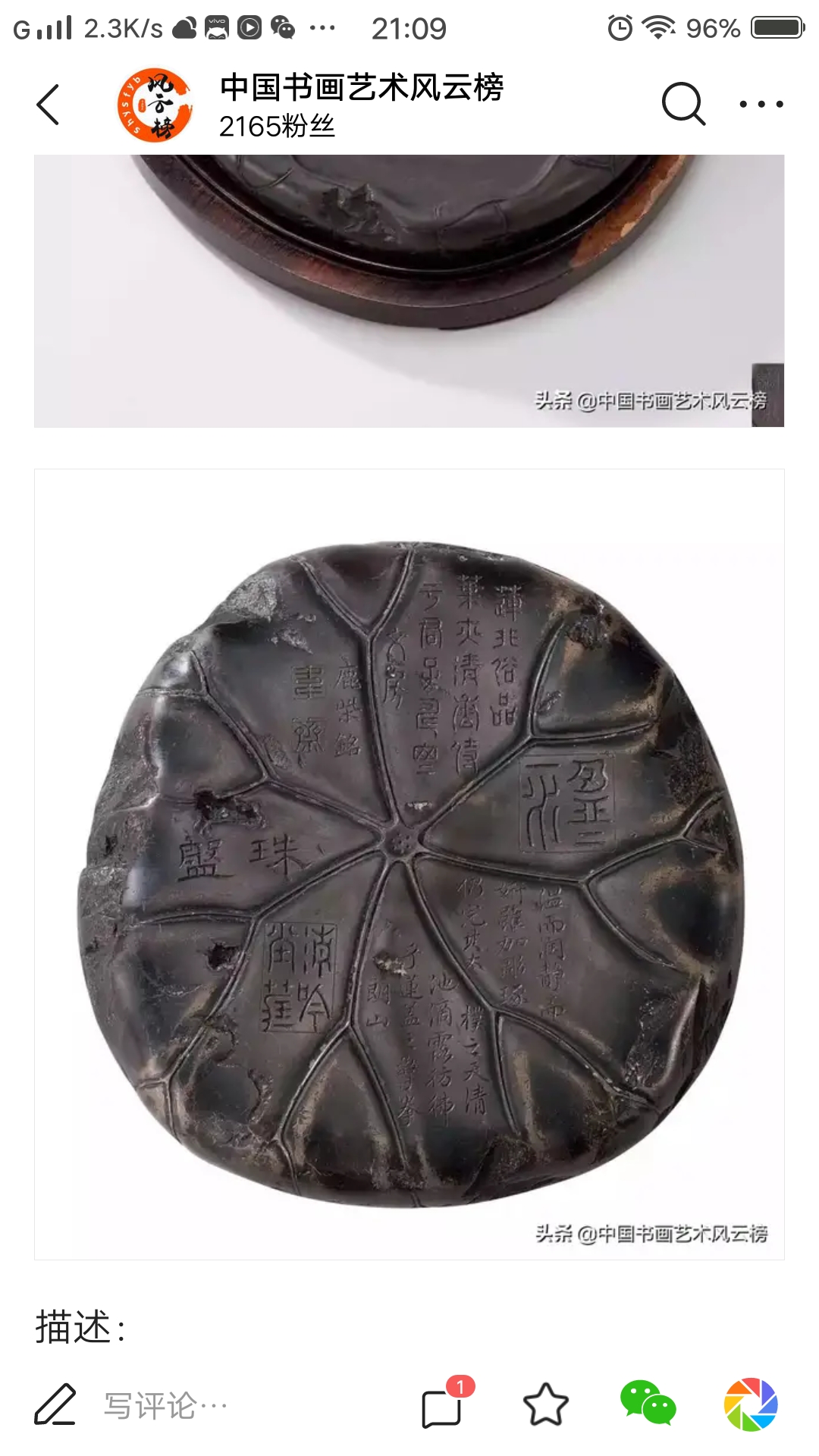Screen dimensions: 819x1456
Task: Tap the 写评论 comment input field
Action: tap(165, 1405)
